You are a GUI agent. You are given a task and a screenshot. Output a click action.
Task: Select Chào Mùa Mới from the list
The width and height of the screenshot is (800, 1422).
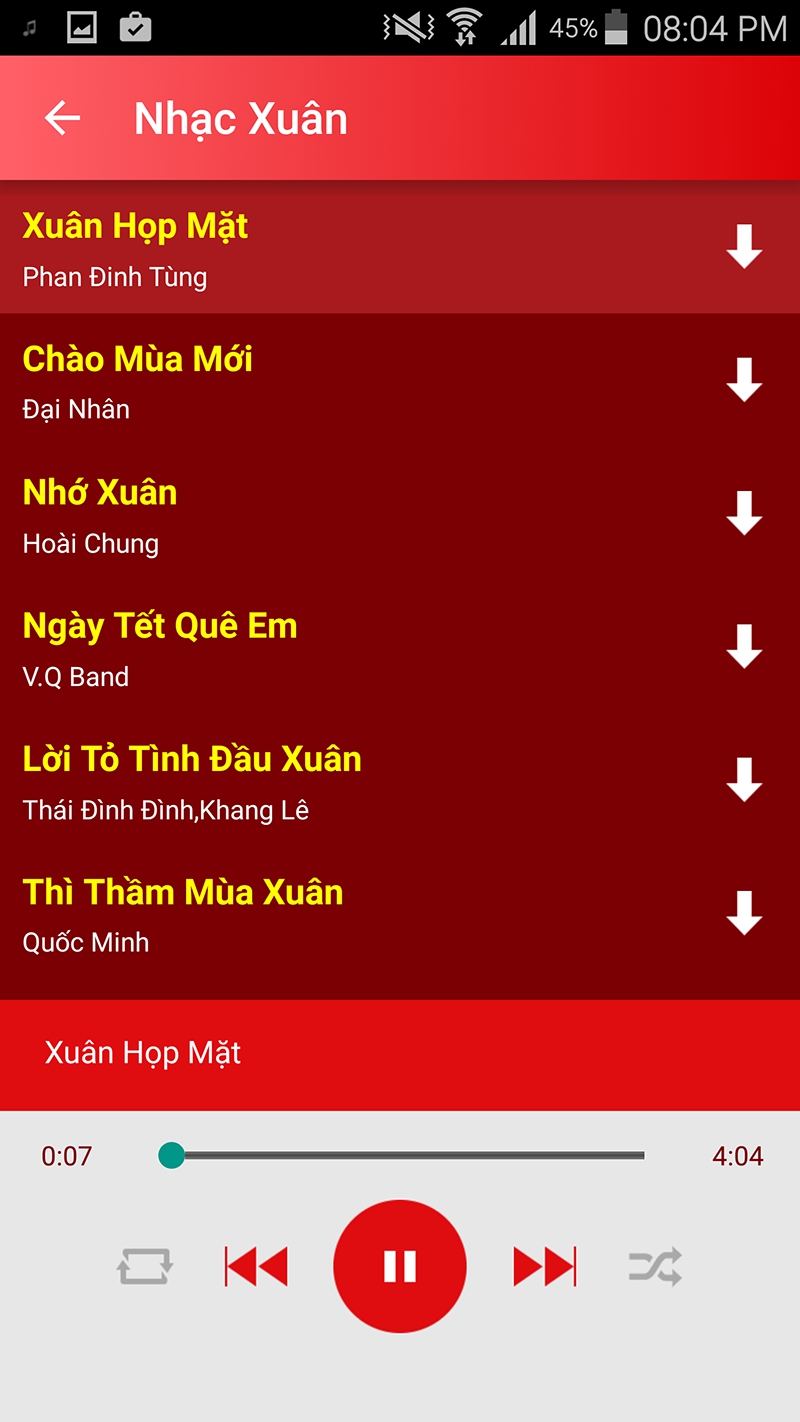coord(300,380)
